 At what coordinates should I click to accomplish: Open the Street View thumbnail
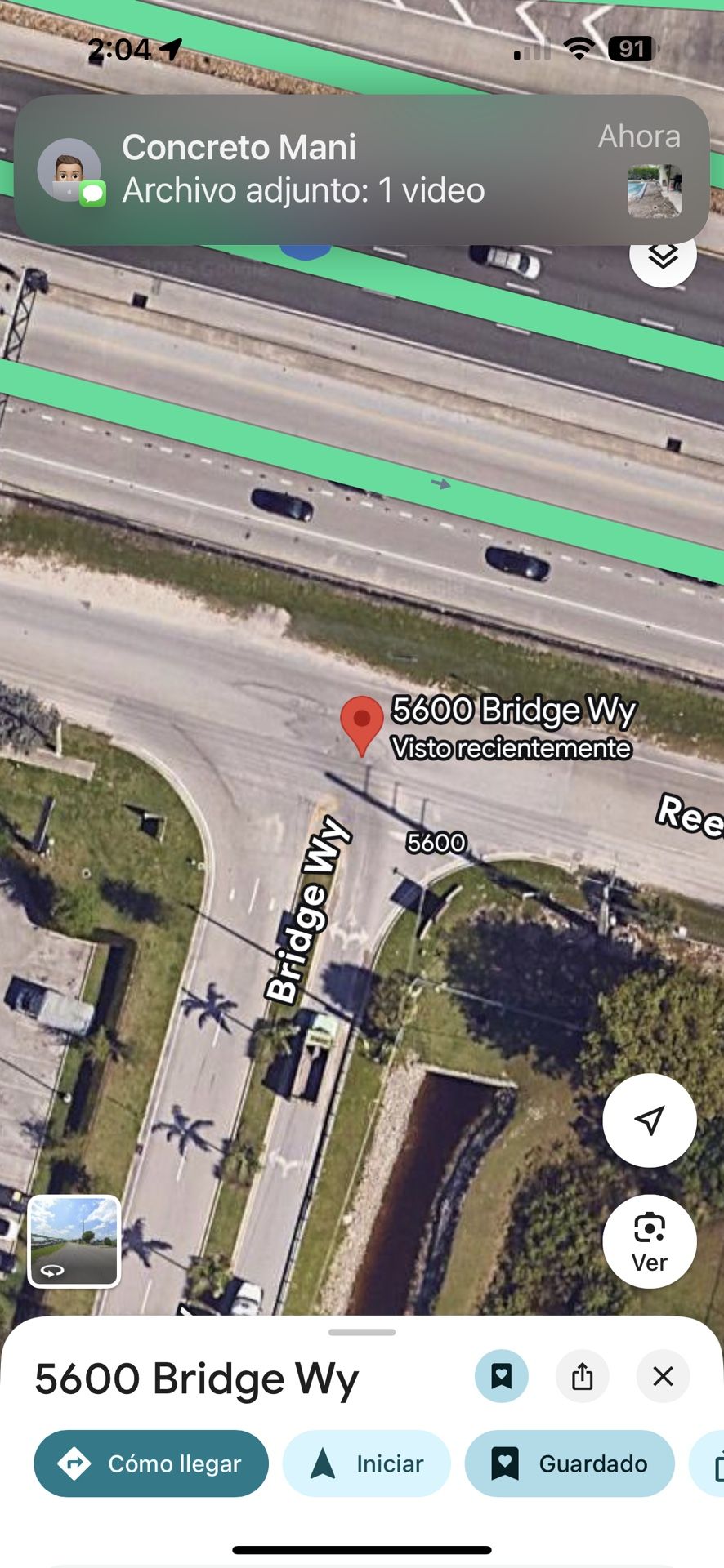pyautogui.click(x=74, y=1241)
